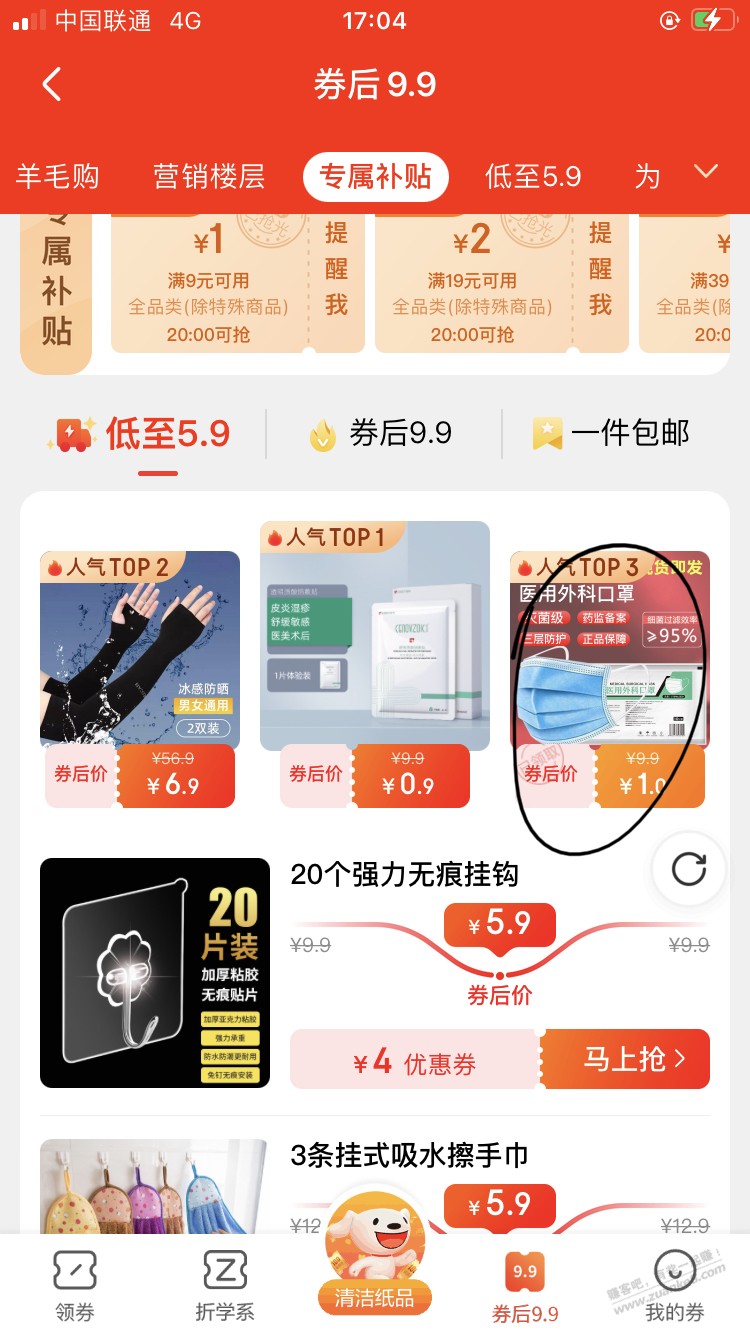Image resolution: width=750 pixels, height=1334 pixels.
Task: Open the 3条挂式吸水擦手巾 product
Action: tap(409, 1156)
